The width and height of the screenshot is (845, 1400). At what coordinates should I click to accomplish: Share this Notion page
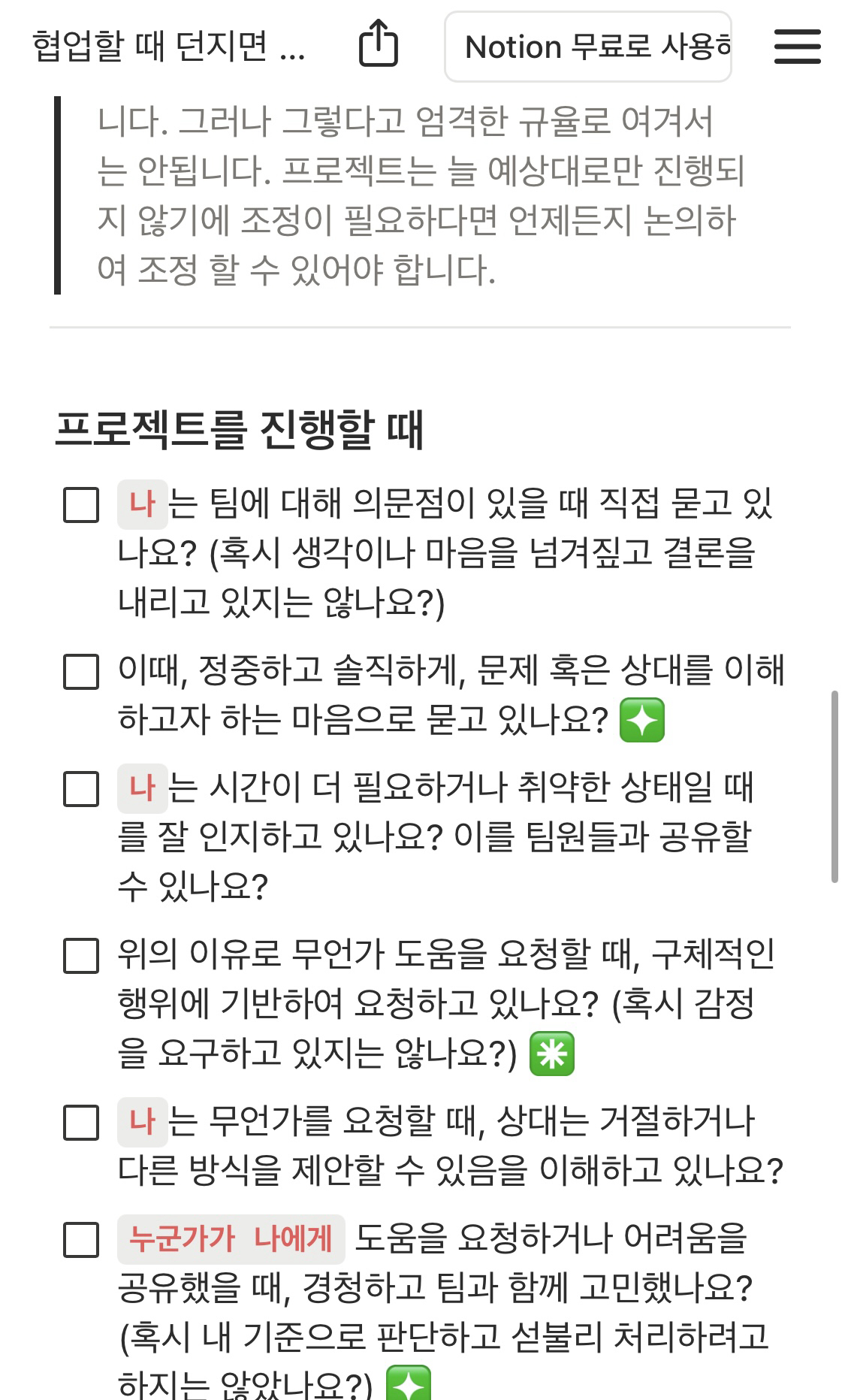(x=378, y=44)
